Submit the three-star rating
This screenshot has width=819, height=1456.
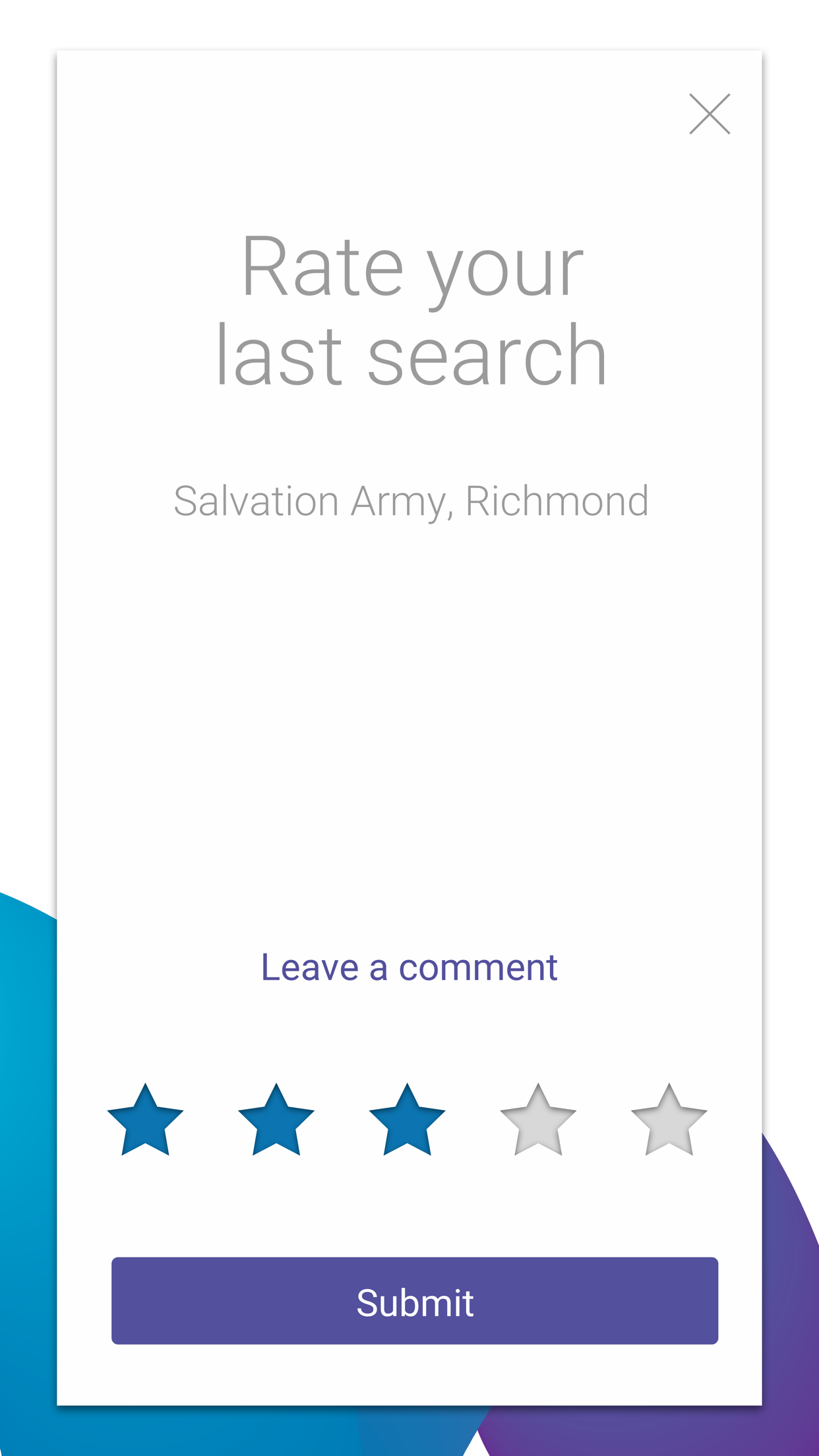(x=414, y=1301)
